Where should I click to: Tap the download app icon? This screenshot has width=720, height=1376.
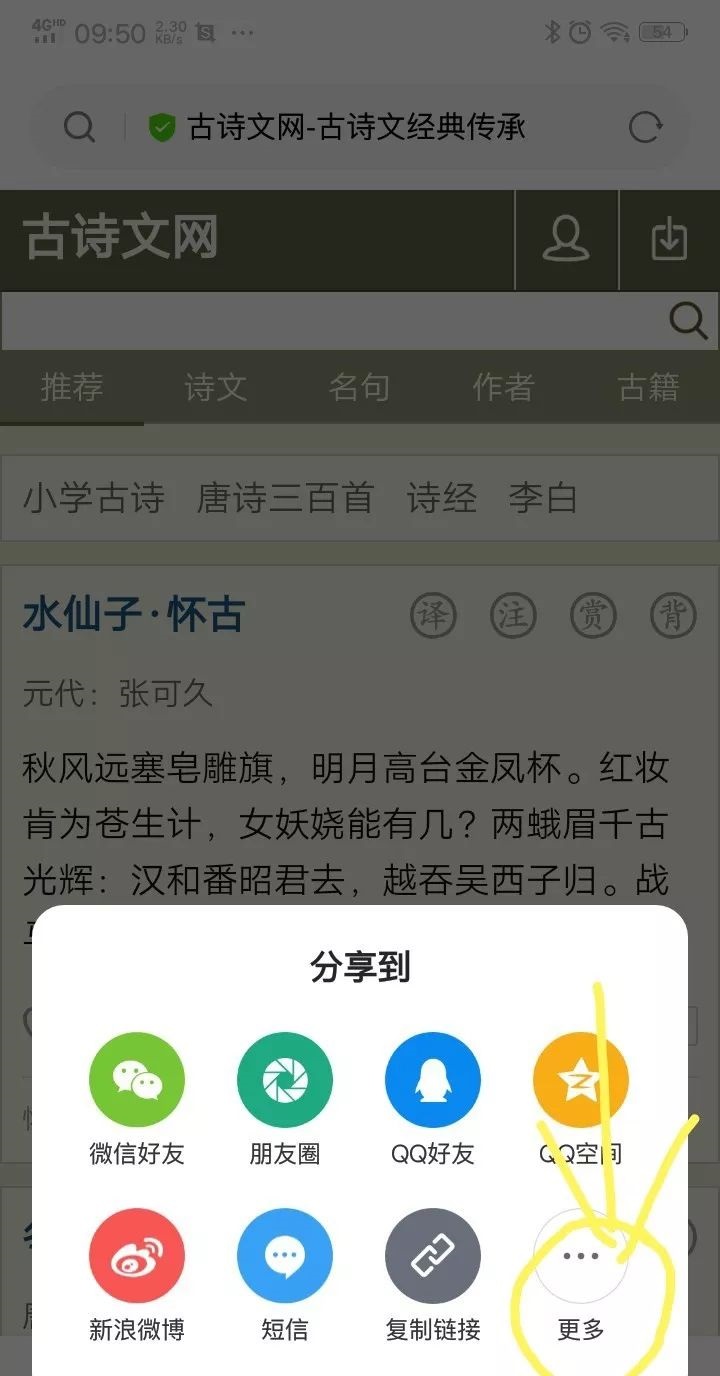(x=669, y=240)
